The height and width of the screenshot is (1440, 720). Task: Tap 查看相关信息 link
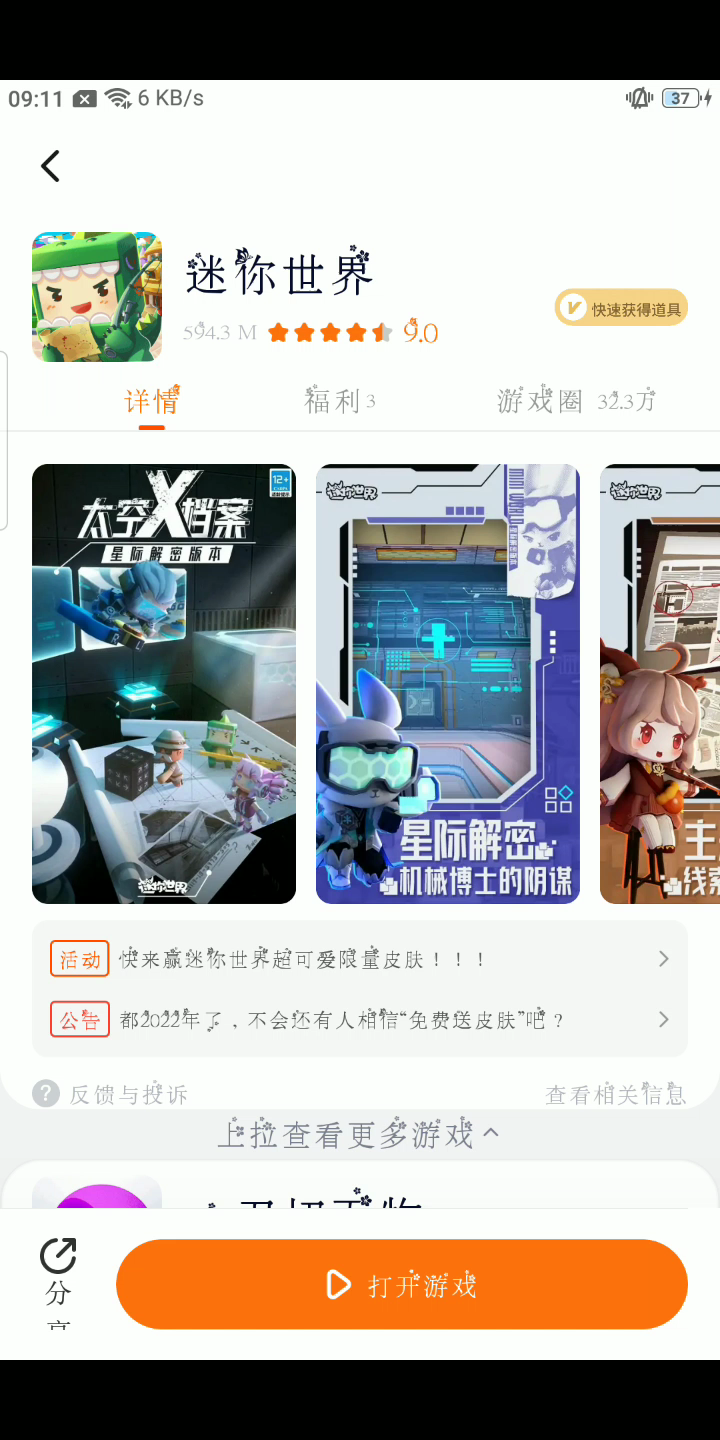[x=615, y=1094]
